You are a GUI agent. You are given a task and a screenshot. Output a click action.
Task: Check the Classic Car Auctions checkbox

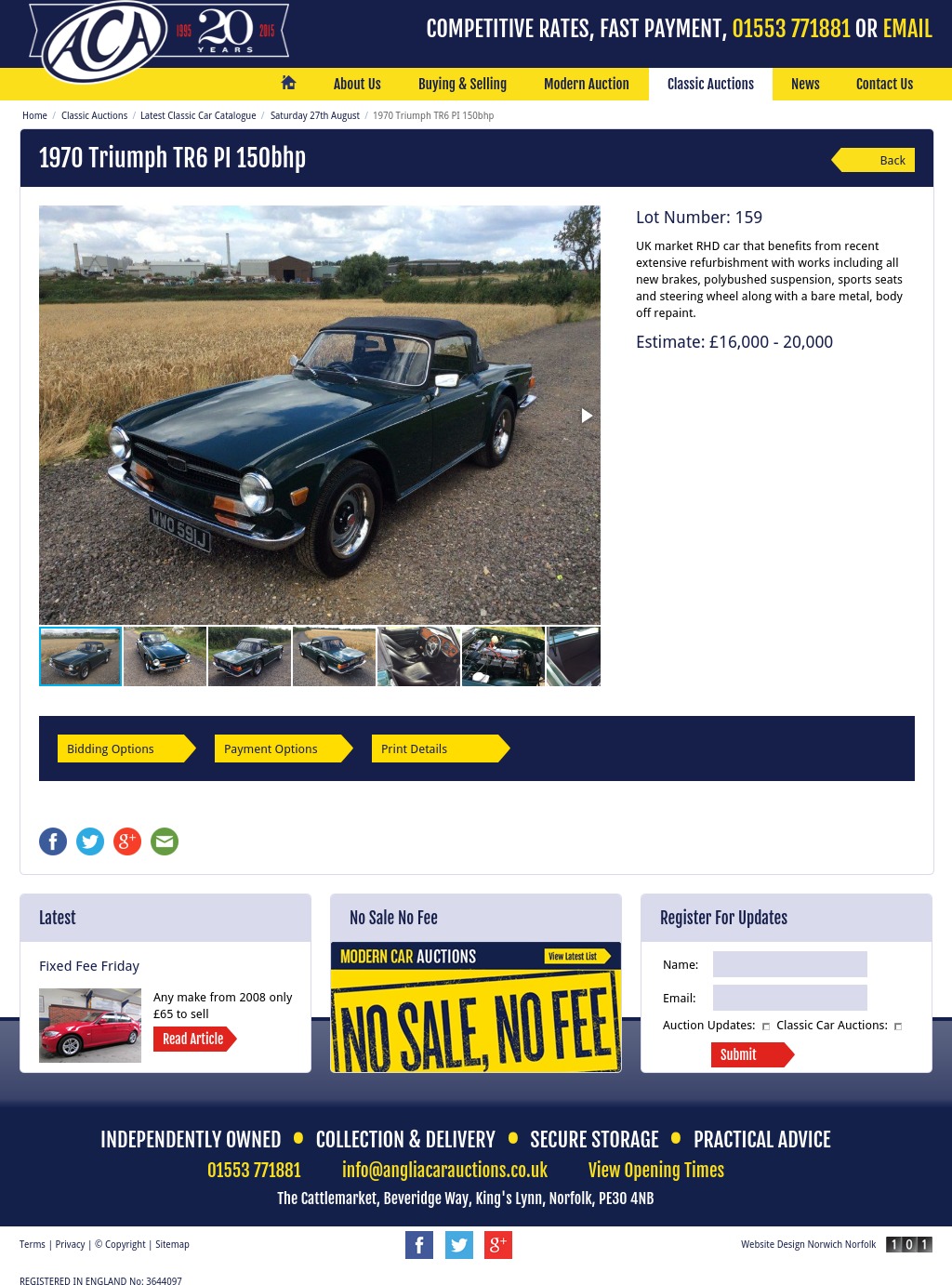898,1027
